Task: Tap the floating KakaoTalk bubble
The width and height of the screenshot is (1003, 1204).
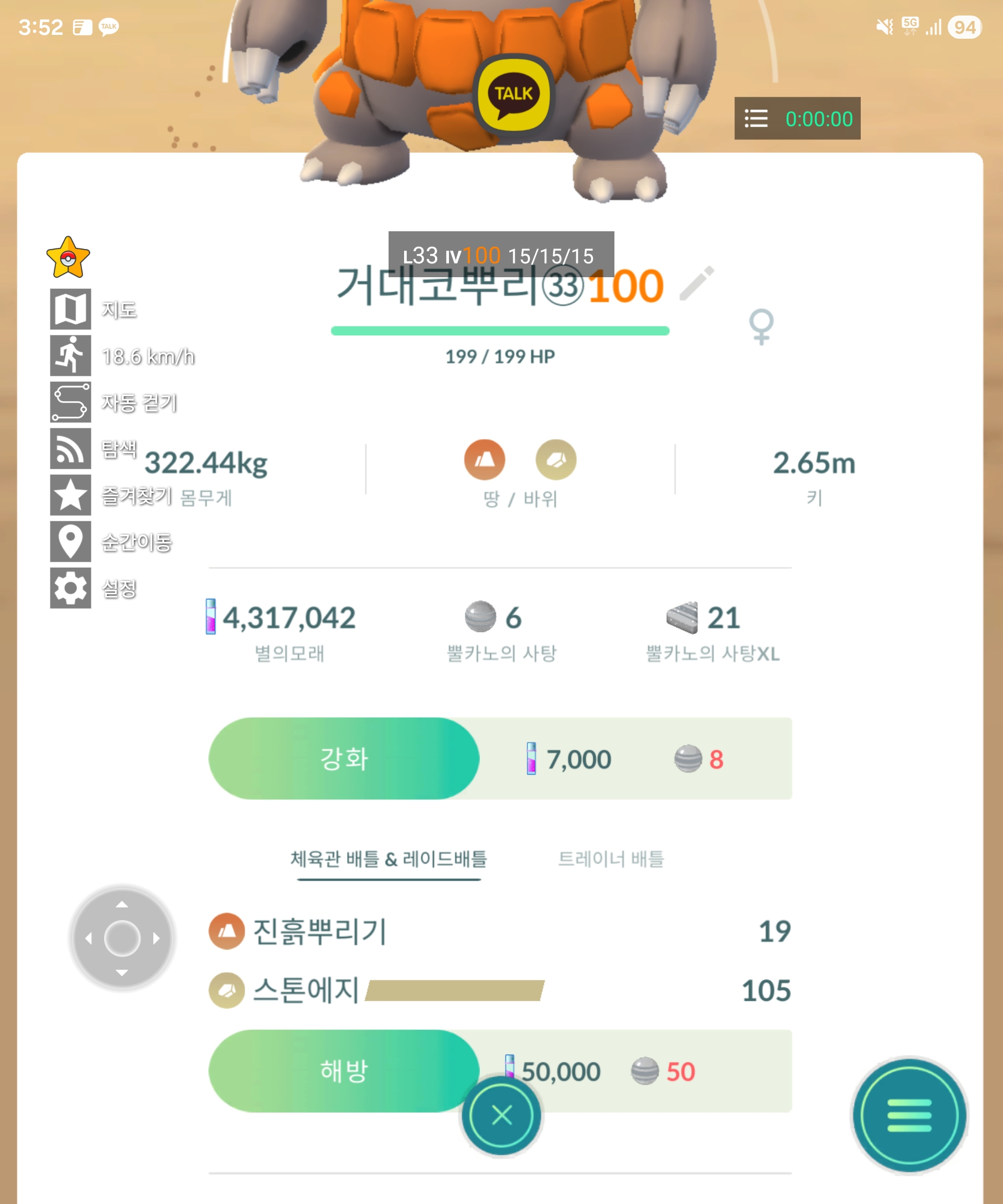Action: click(x=514, y=94)
